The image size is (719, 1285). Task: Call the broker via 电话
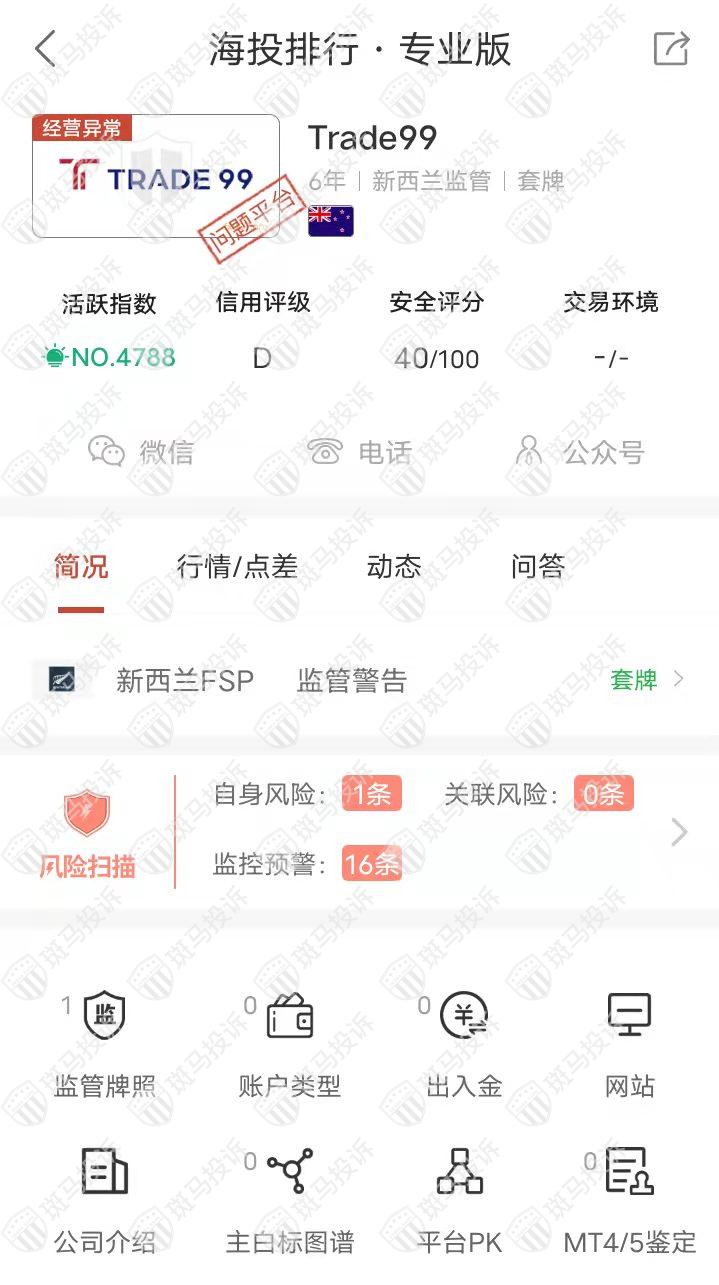point(360,452)
